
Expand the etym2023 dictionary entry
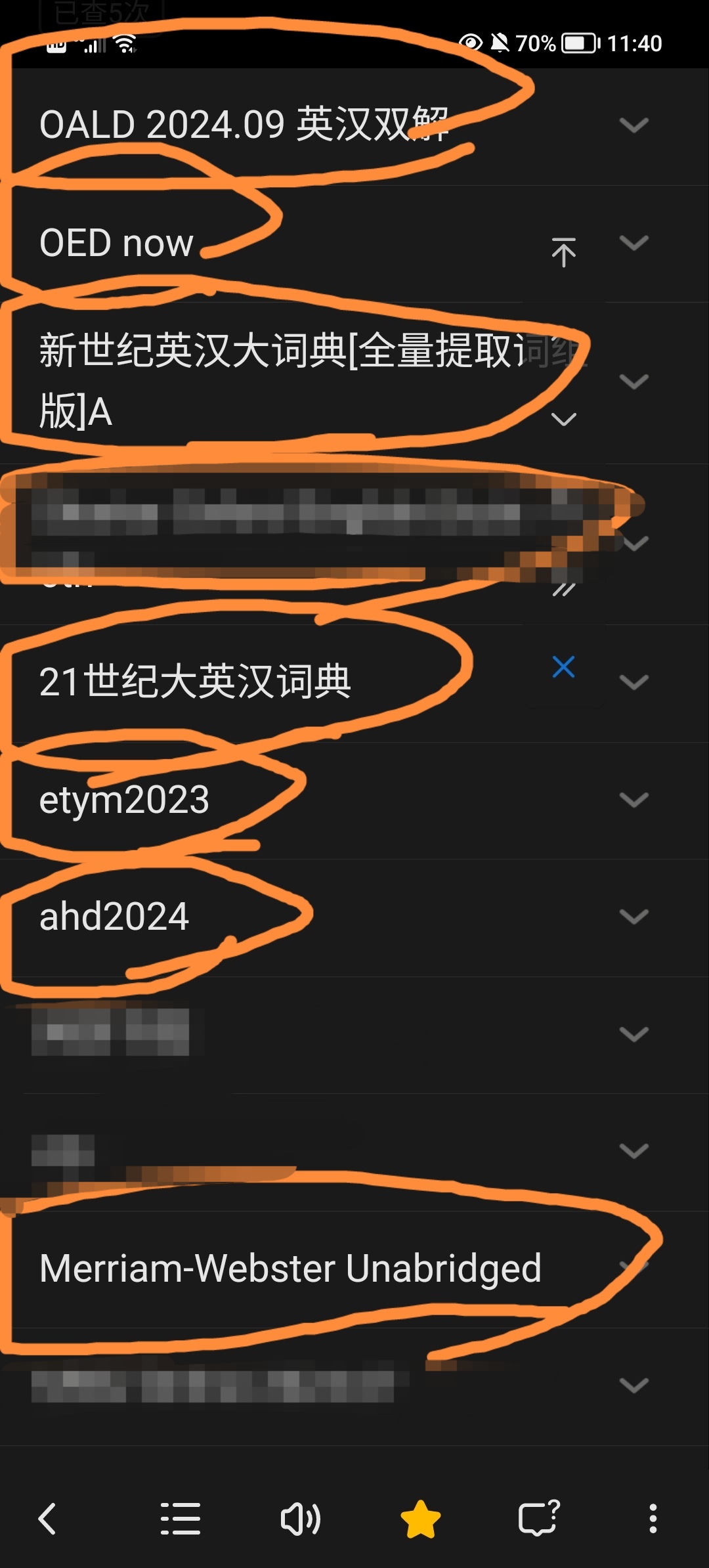pos(634,800)
